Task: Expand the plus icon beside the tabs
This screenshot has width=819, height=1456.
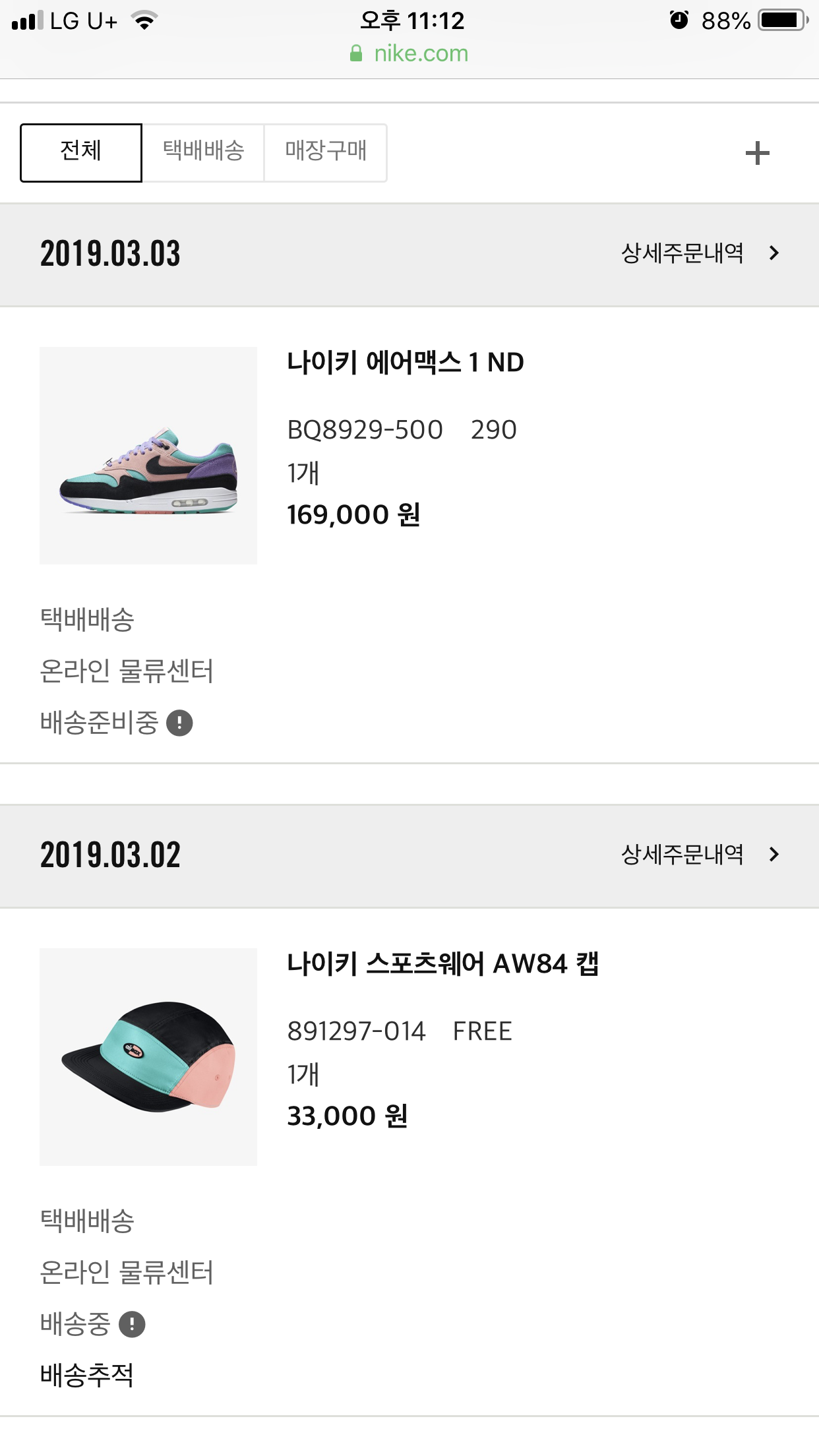Action: pos(757,153)
